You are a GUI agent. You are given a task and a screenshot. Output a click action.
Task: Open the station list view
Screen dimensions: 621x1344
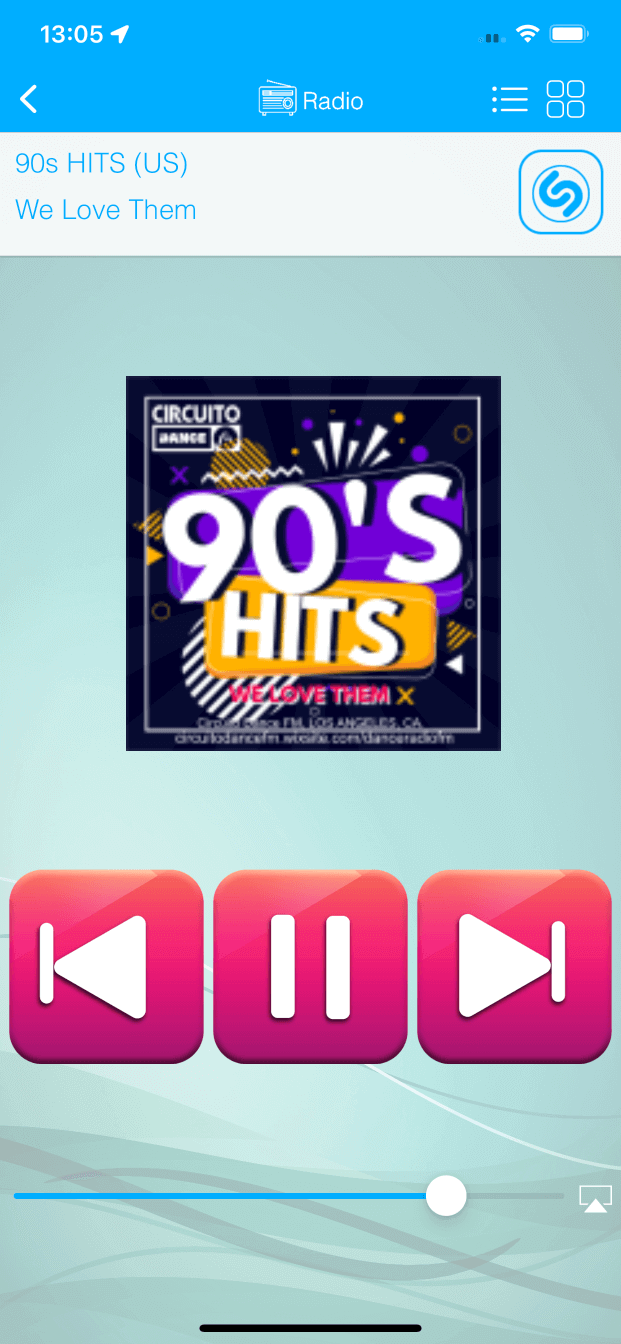pyautogui.click(x=509, y=100)
